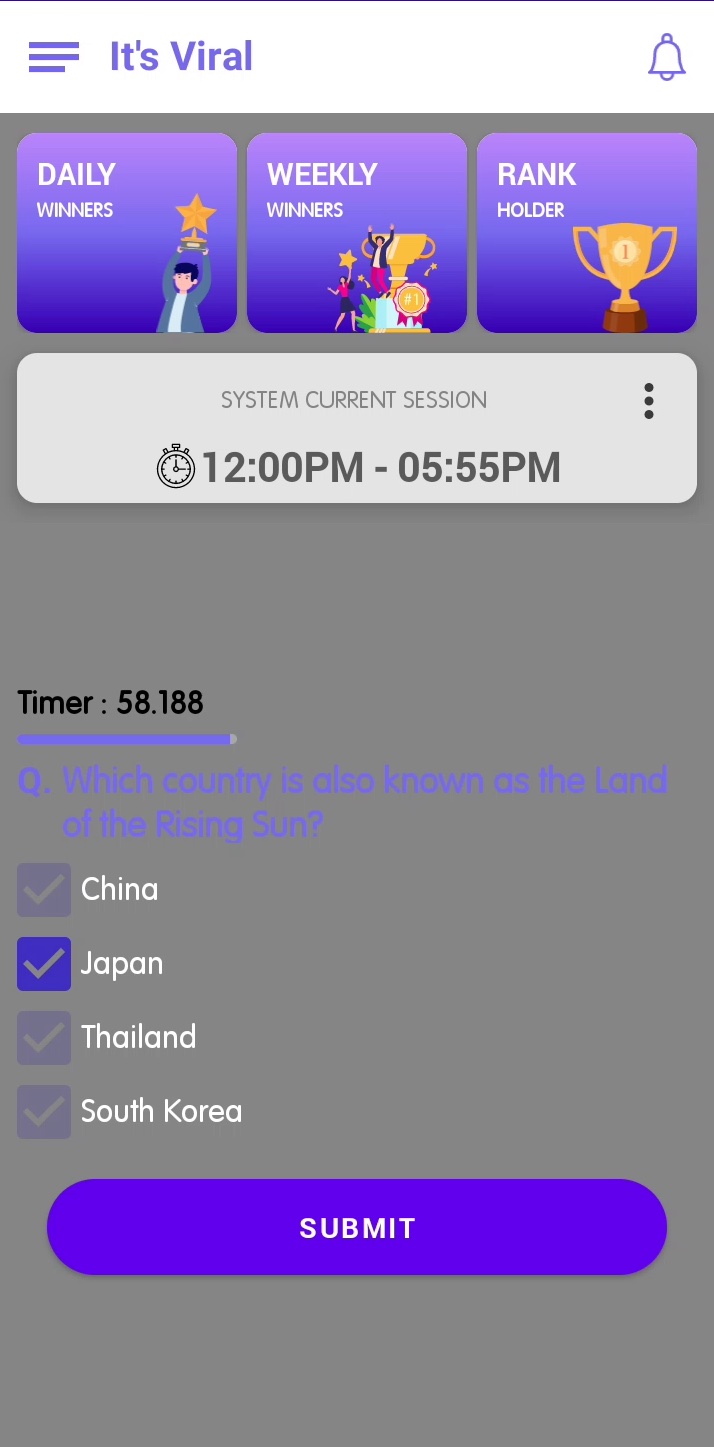
Task: Select the China answer checkbox
Action: pos(44,890)
